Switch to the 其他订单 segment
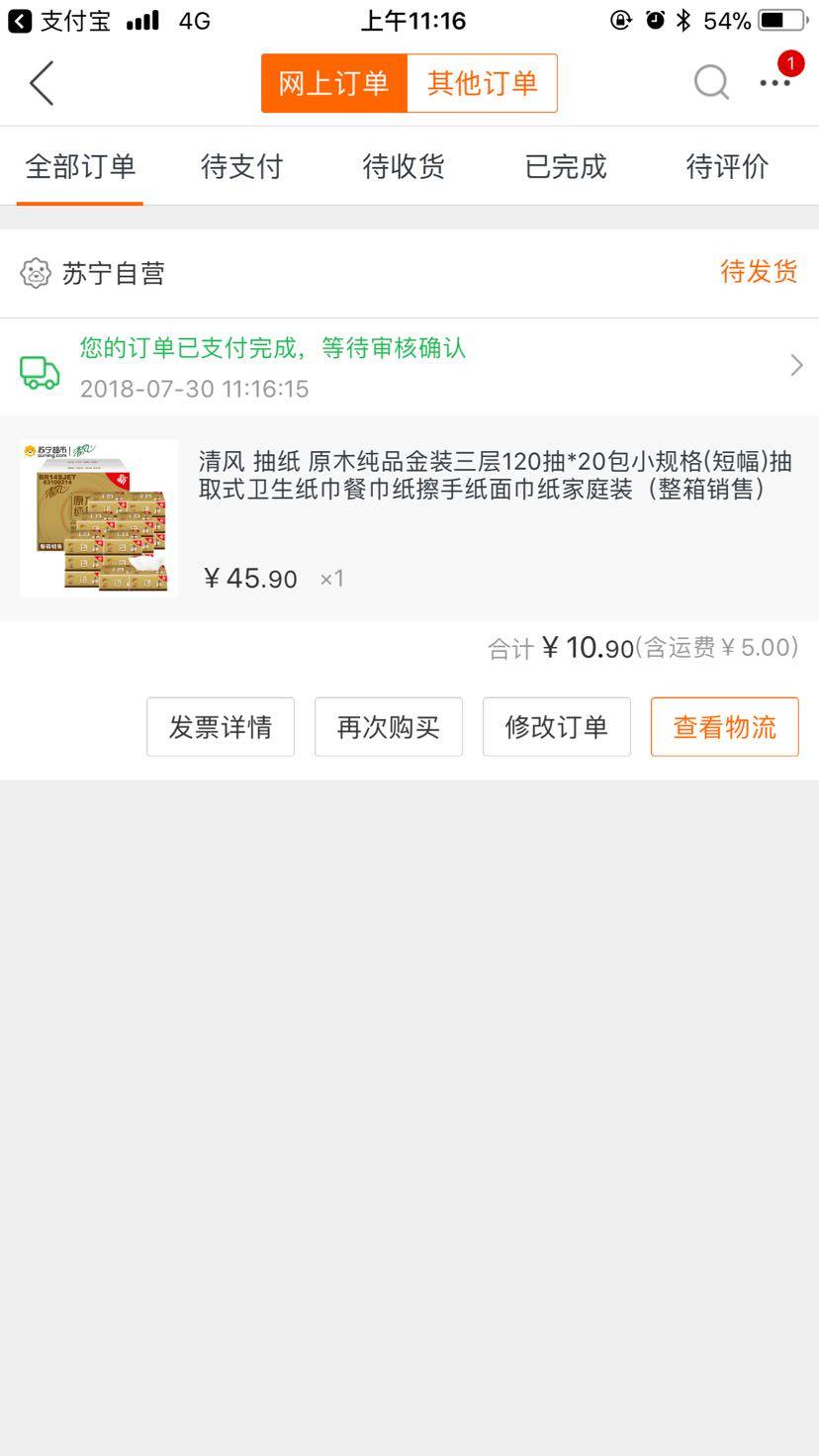Viewport: 819px width, 1456px height. tap(482, 83)
